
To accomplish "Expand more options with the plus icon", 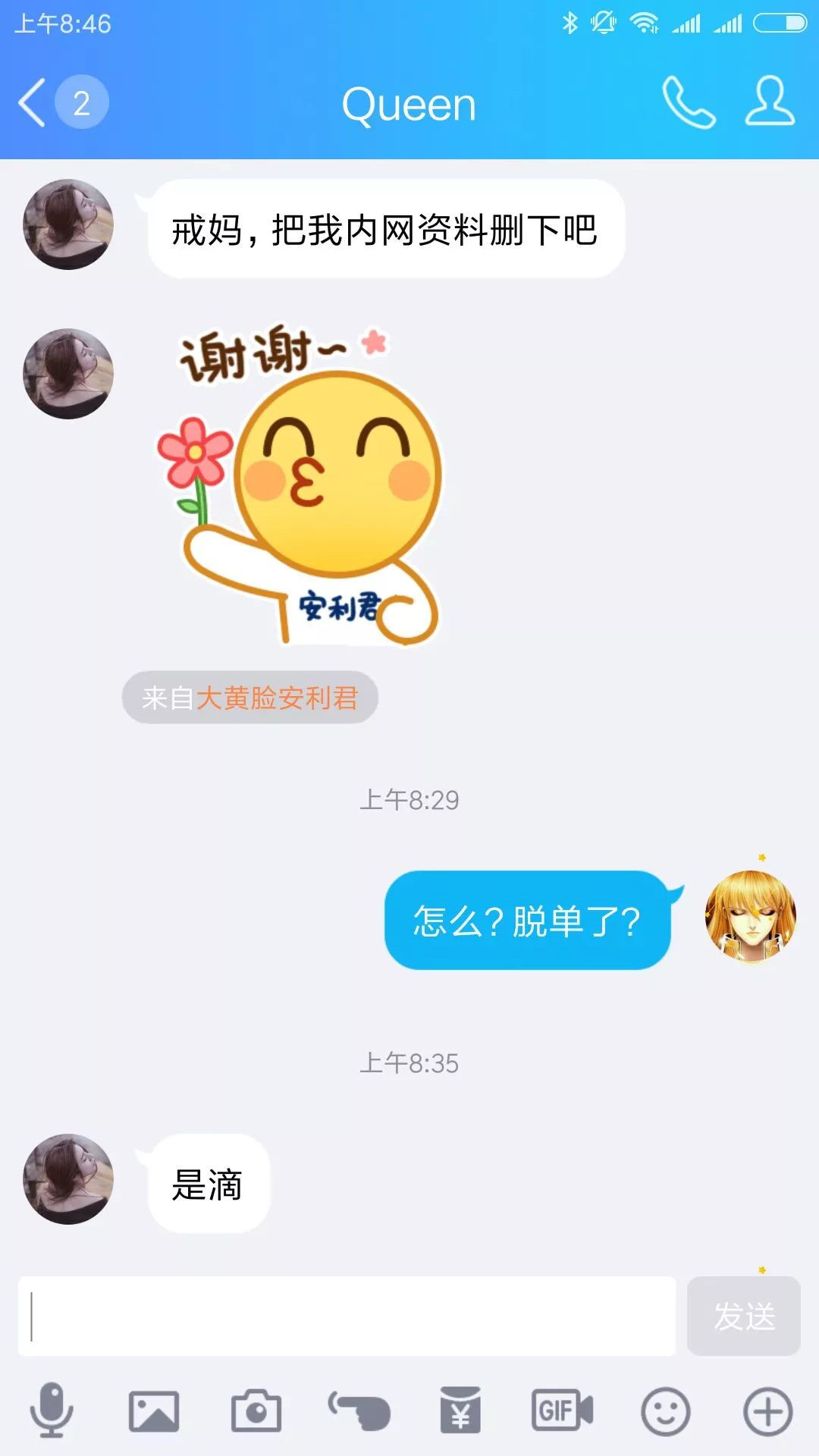I will (x=768, y=1411).
